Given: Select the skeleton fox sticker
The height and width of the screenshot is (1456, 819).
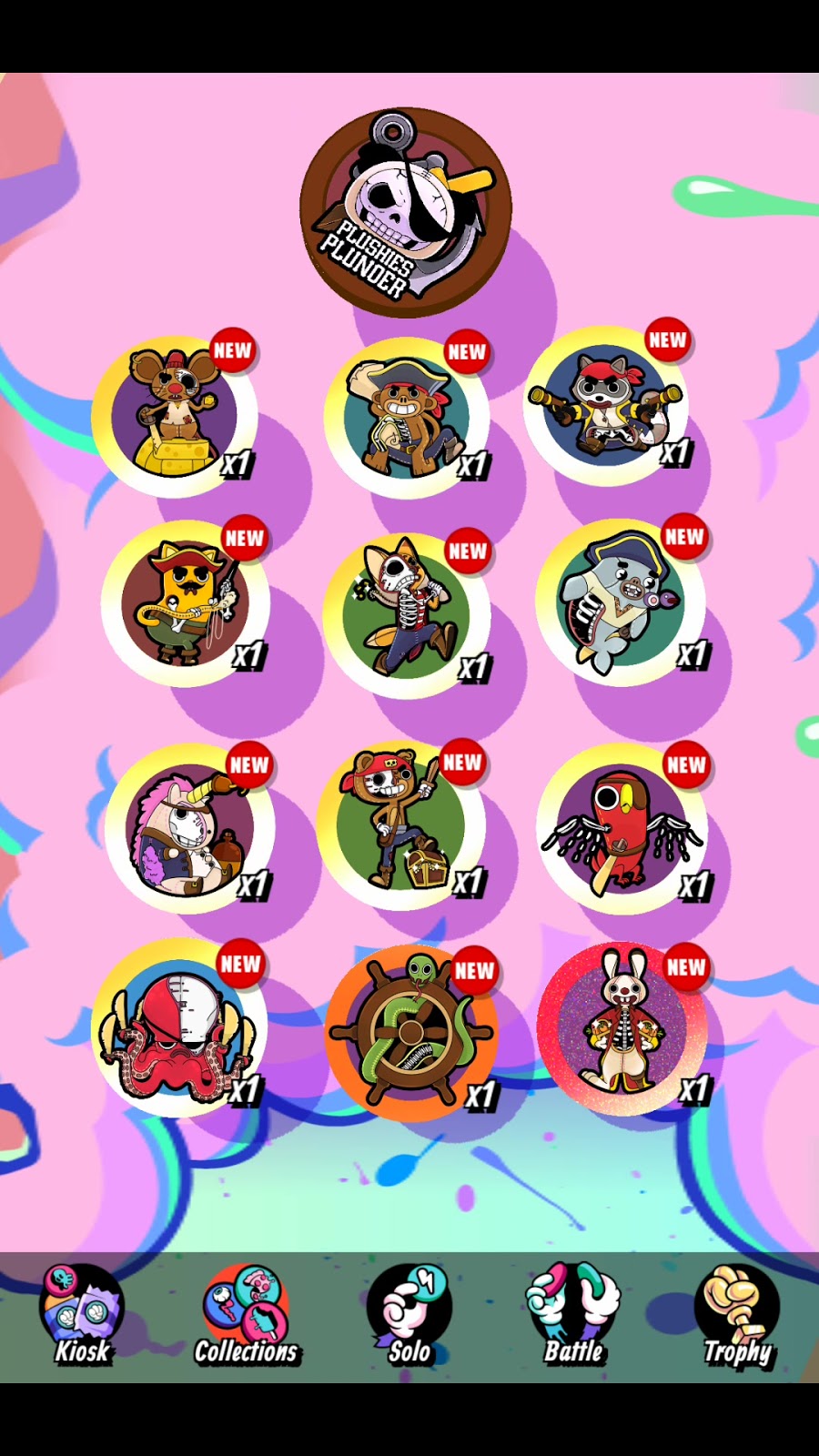Looking at the screenshot, I should pyautogui.click(x=406, y=614).
